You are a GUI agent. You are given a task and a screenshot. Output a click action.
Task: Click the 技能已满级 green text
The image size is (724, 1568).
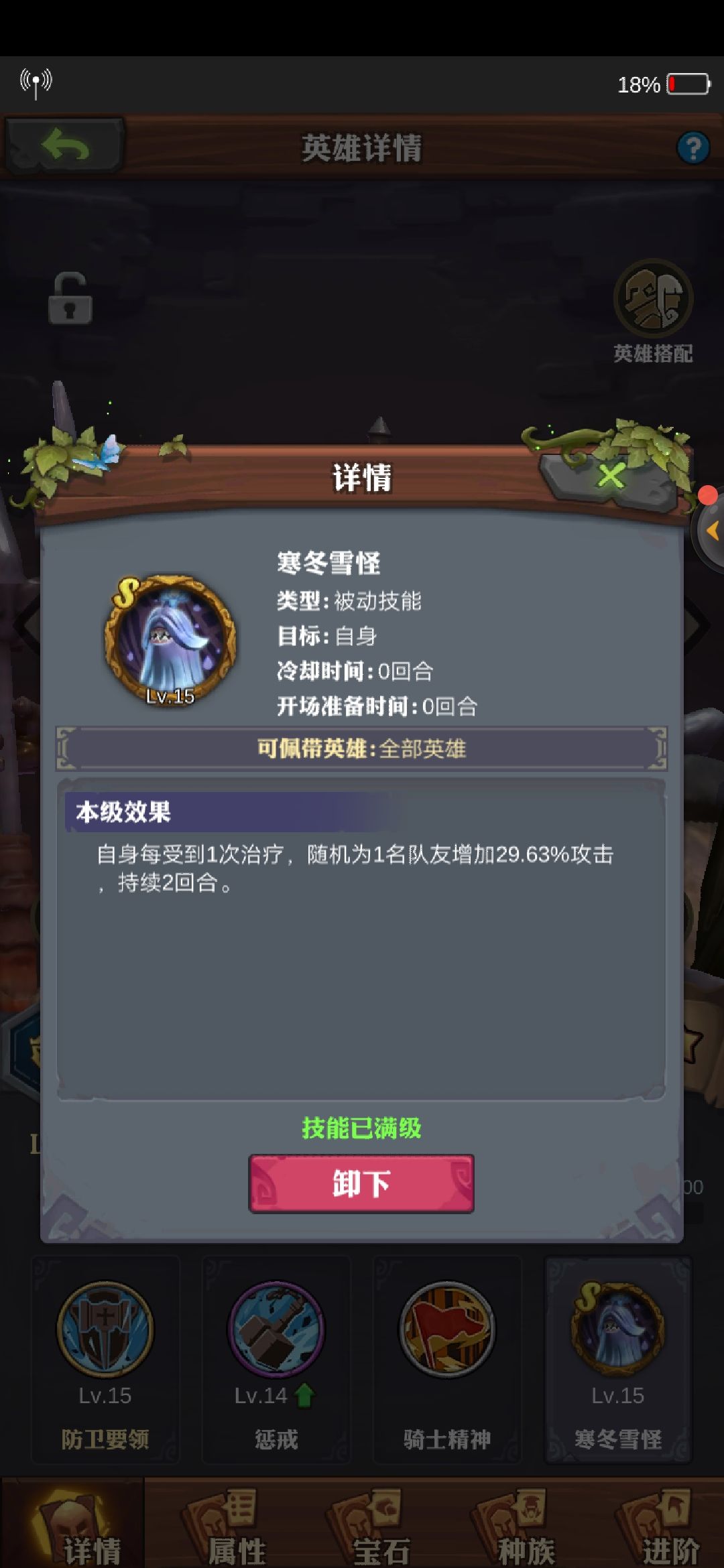tap(362, 1123)
